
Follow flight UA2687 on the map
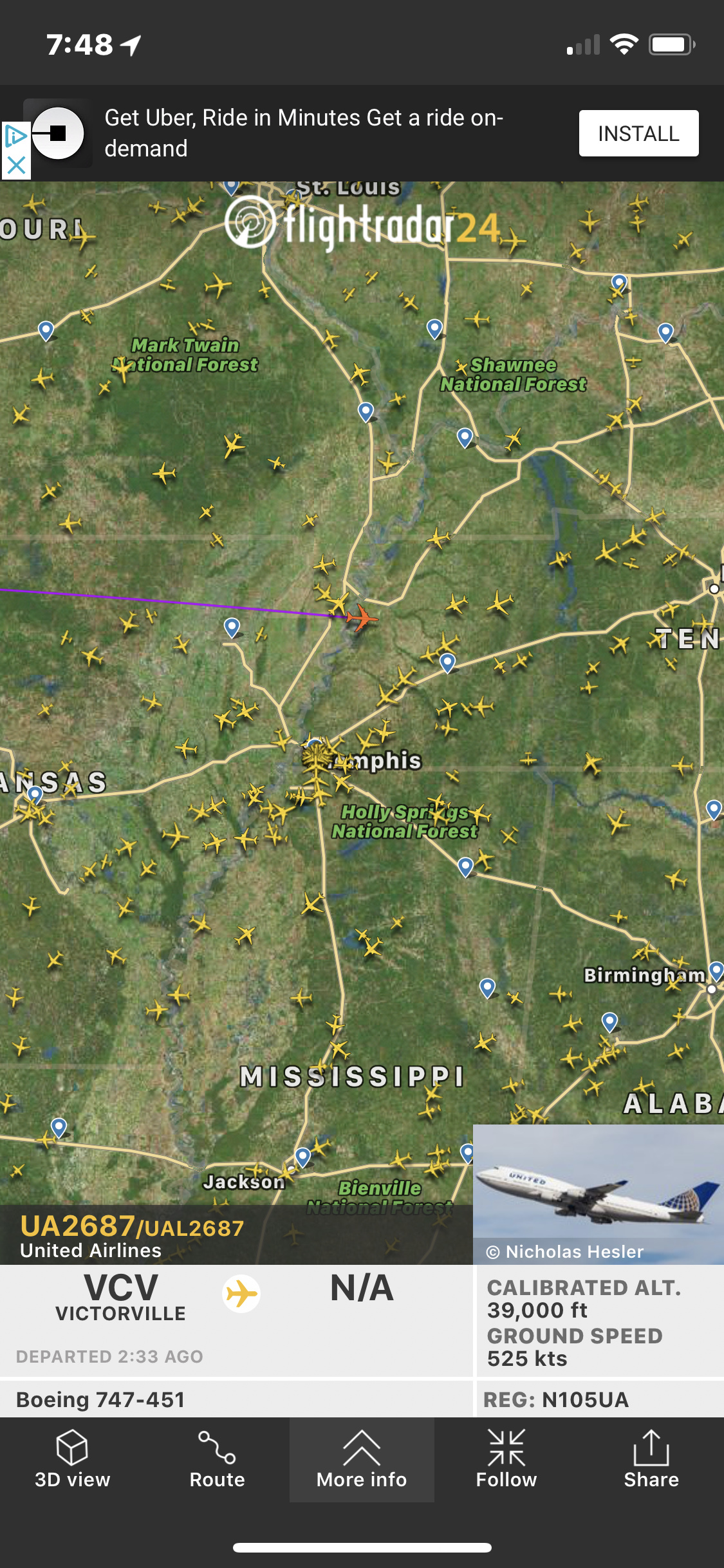(506, 1459)
